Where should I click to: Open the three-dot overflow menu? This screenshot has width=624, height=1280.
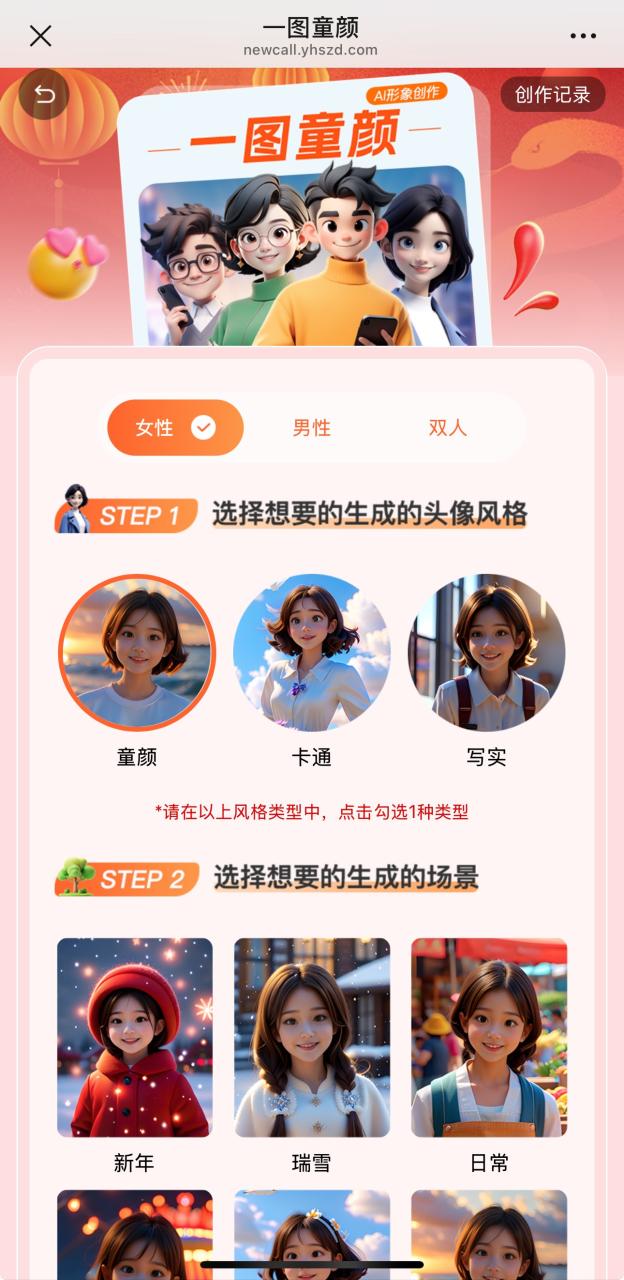[582, 36]
